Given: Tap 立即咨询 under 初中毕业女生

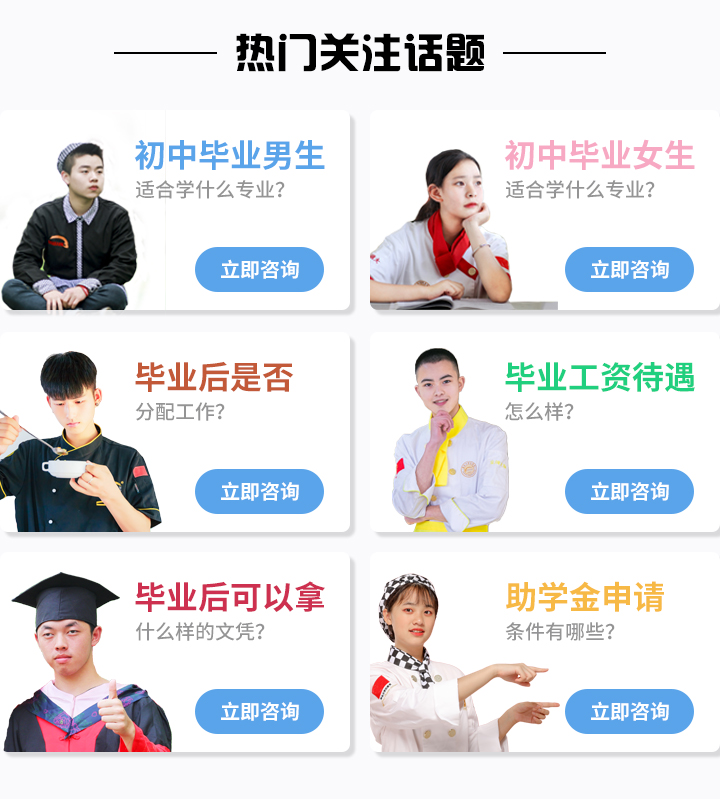Looking at the screenshot, I should tap(629, 270).
